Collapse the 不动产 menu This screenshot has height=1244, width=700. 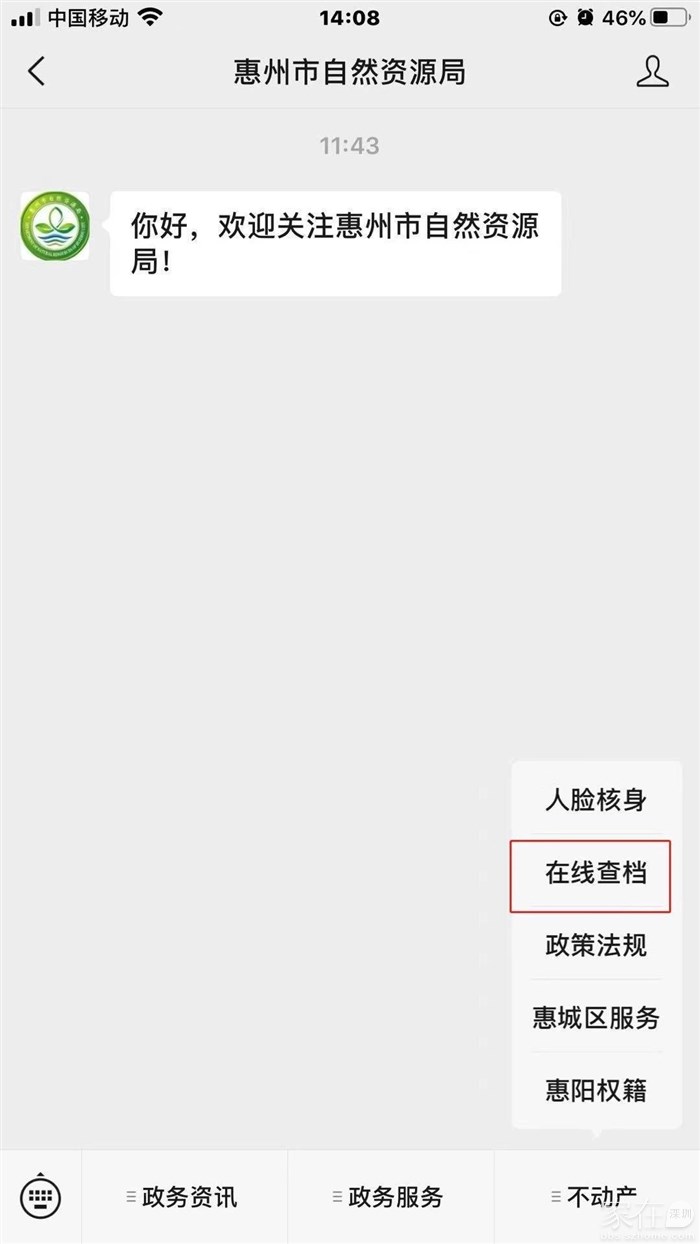pyautogui.click(x=597, y=1196)
